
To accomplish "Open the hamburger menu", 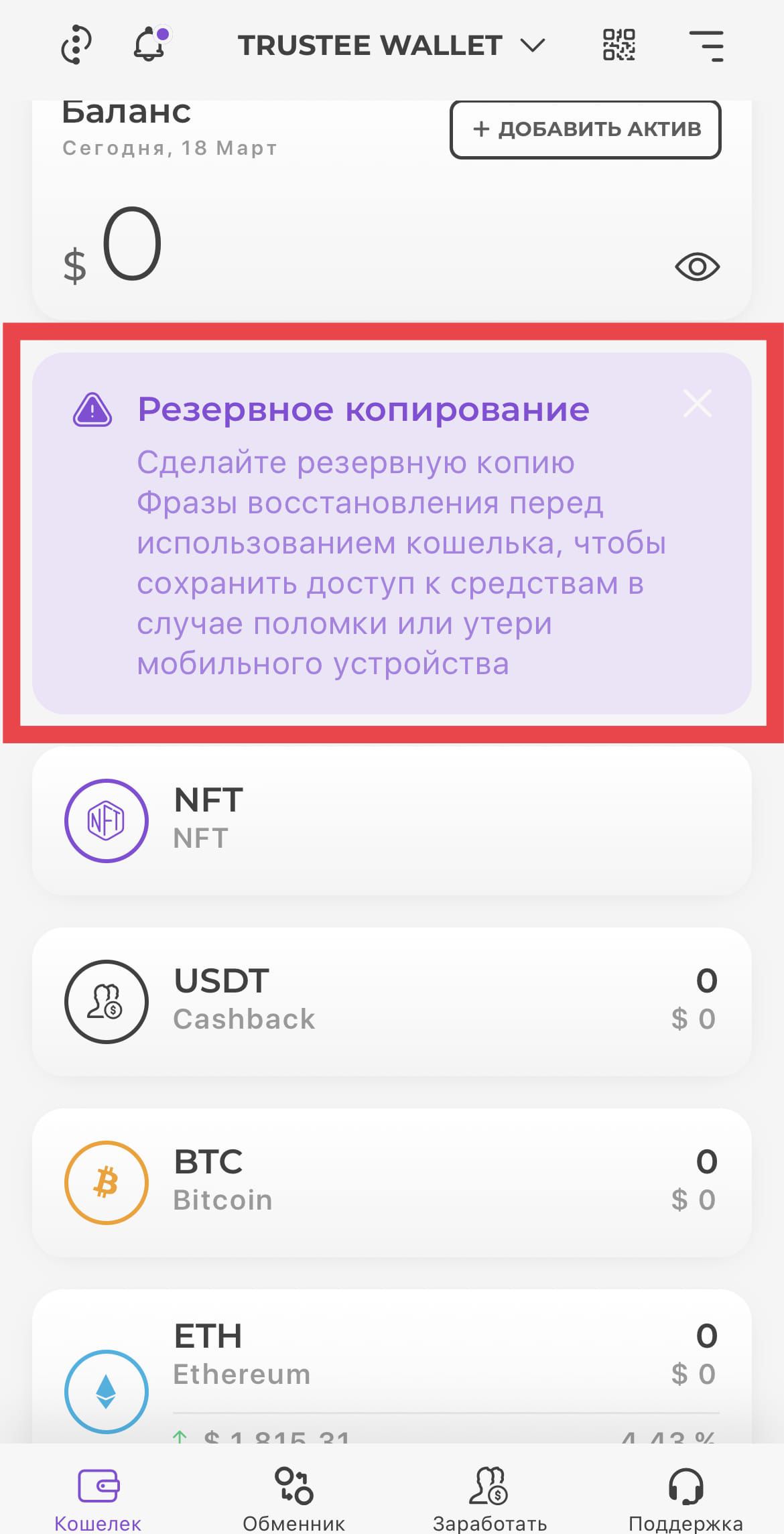I will 706,46.
